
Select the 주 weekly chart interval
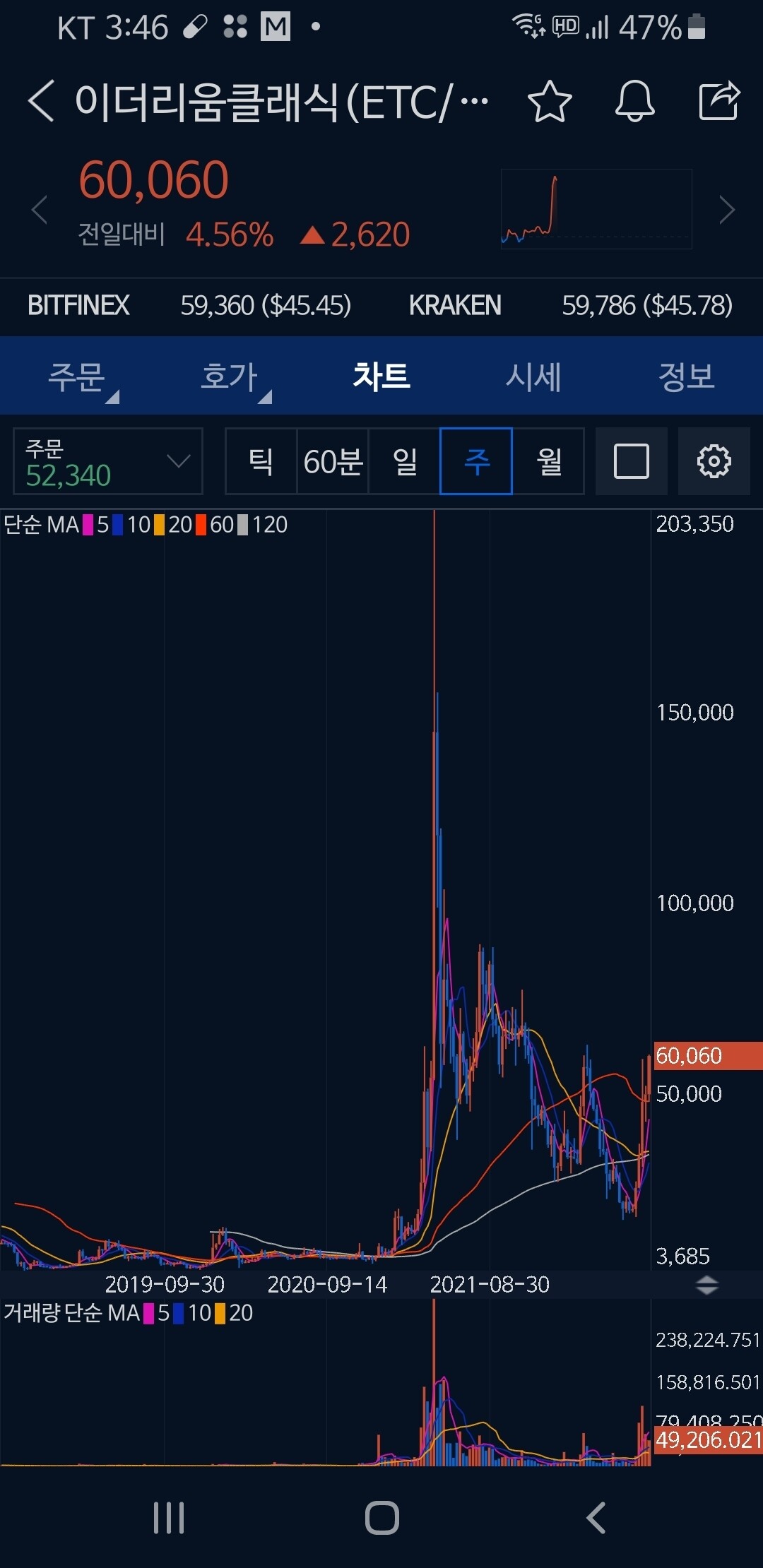(x=476, y=461)
